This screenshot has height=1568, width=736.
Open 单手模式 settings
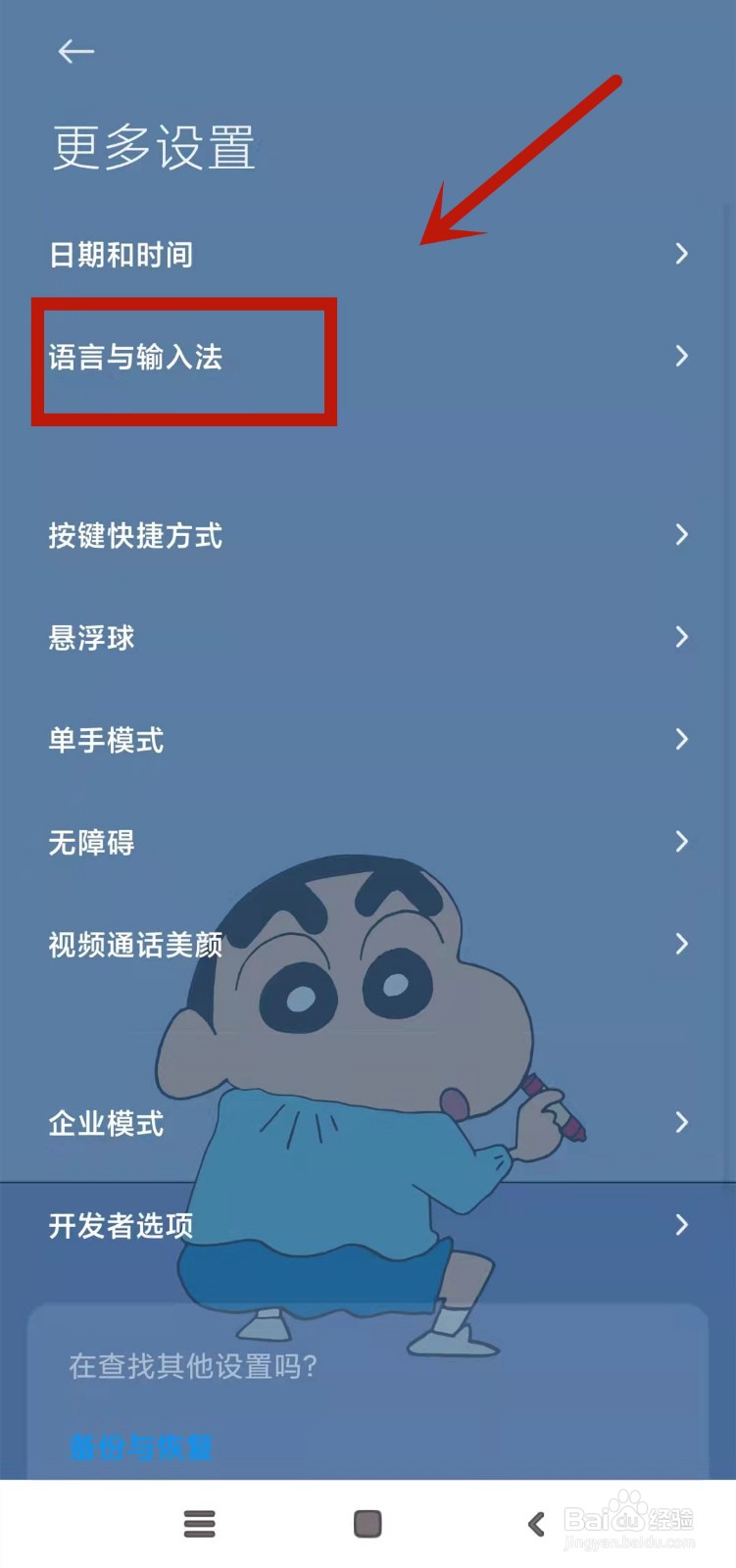click(x=368, y=740)
